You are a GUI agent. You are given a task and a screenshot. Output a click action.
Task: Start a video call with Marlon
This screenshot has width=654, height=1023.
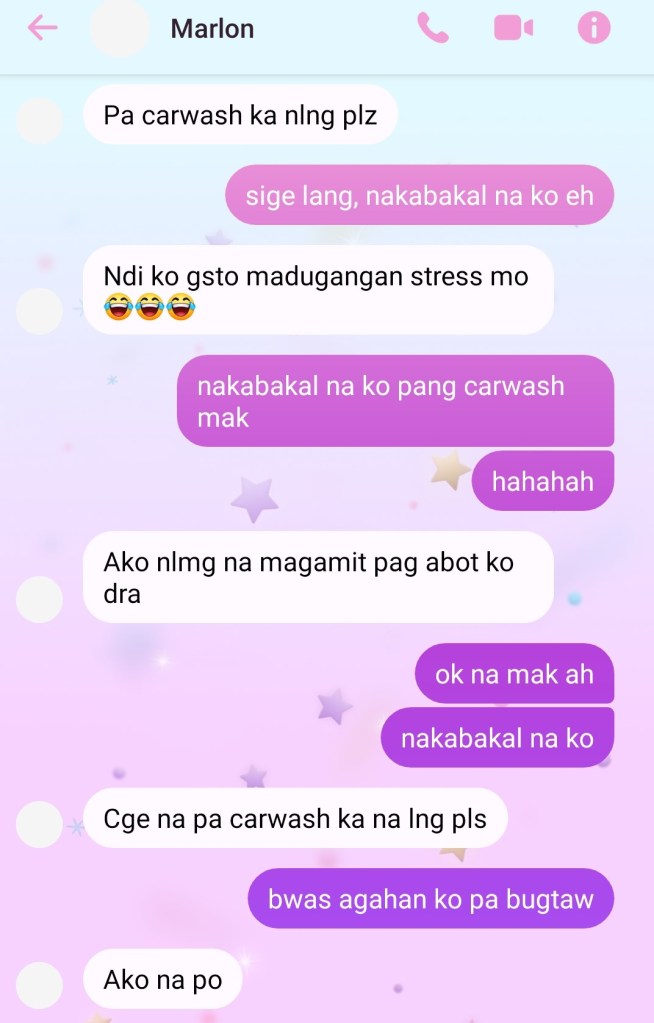[x=513, y=28]
